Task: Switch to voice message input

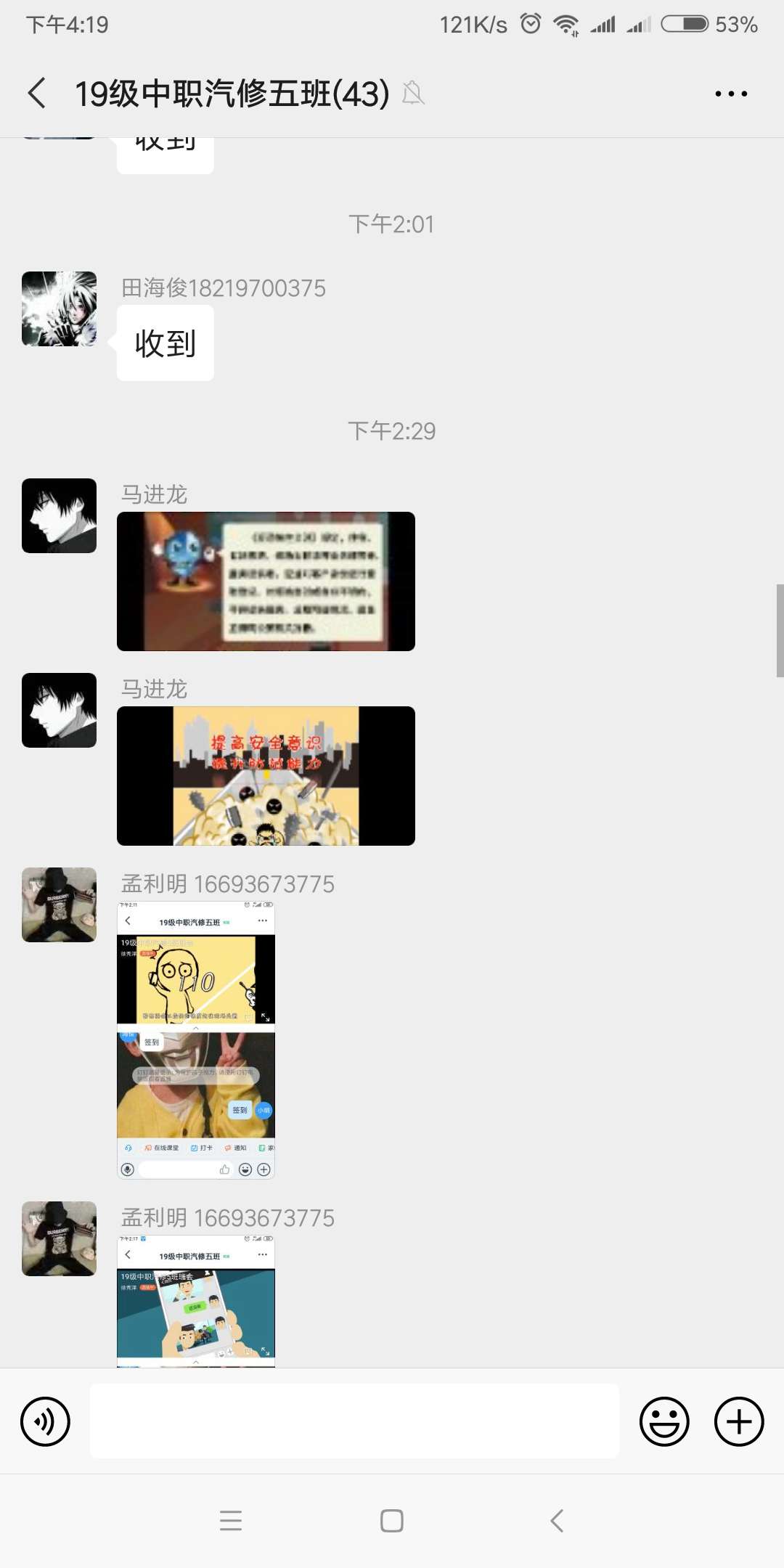Action: click(x=45, y=1421)
